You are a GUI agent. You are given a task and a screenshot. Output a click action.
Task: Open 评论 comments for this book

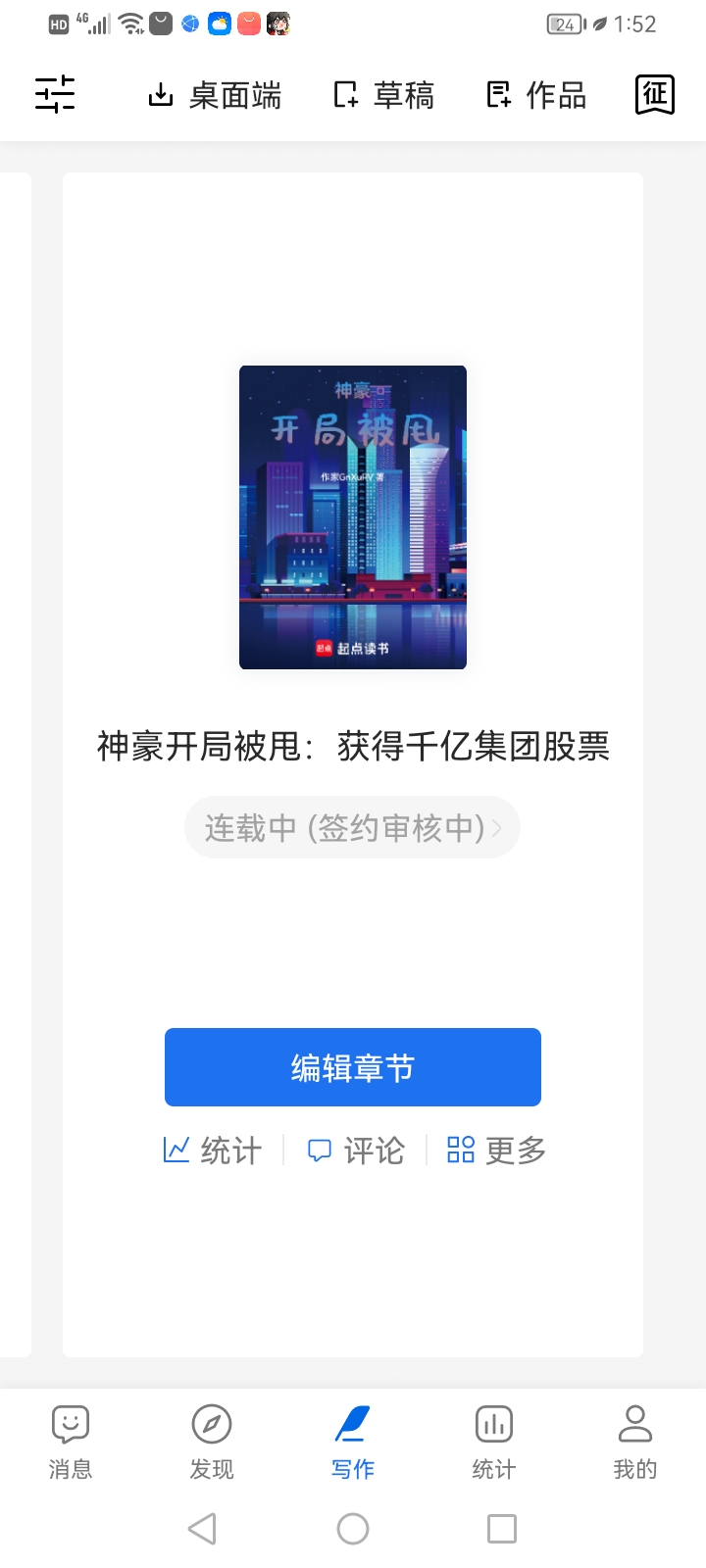pos(355,1150)
